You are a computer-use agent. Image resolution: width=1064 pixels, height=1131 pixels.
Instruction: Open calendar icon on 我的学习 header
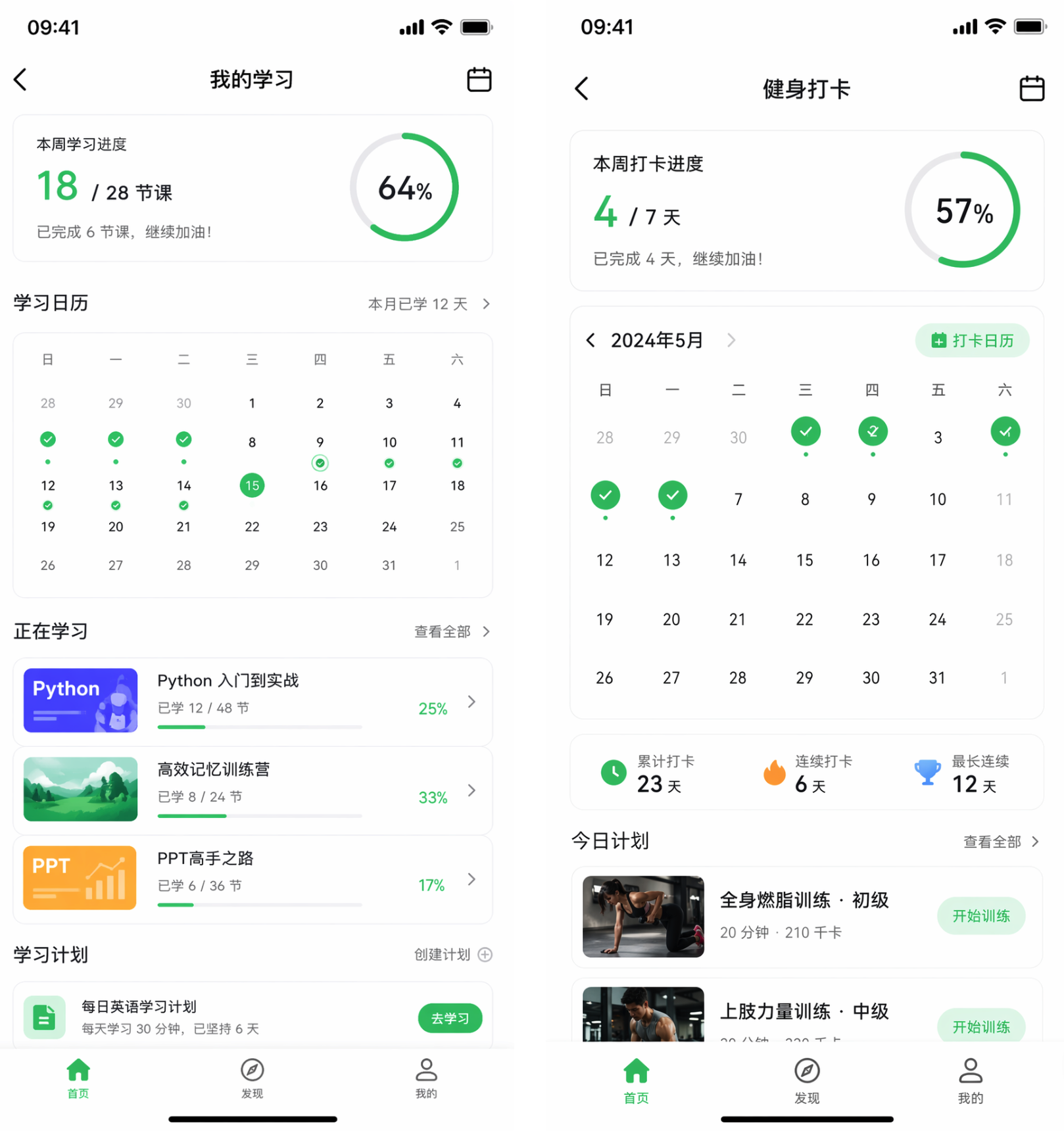pos(479,80)
